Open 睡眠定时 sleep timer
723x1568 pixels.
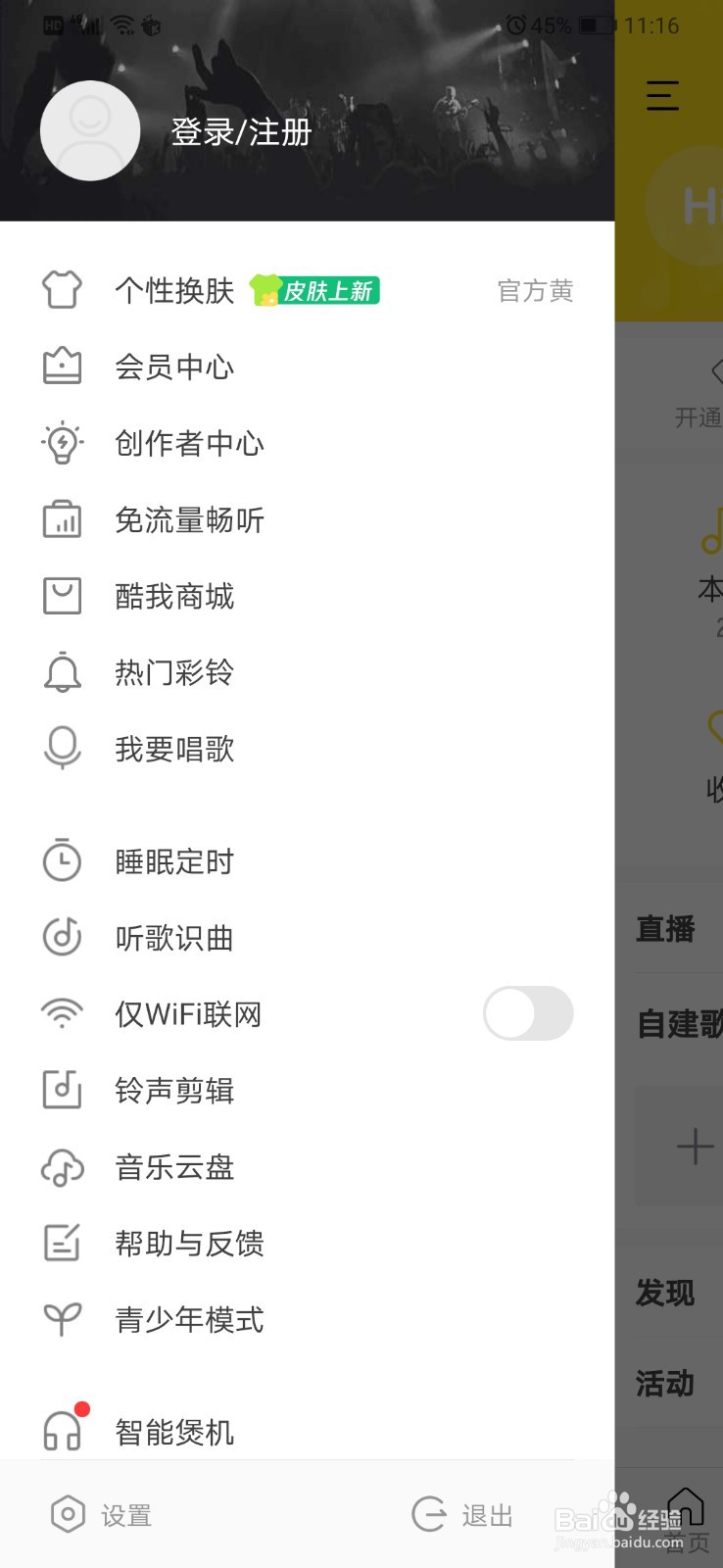[x=307, y=861]
